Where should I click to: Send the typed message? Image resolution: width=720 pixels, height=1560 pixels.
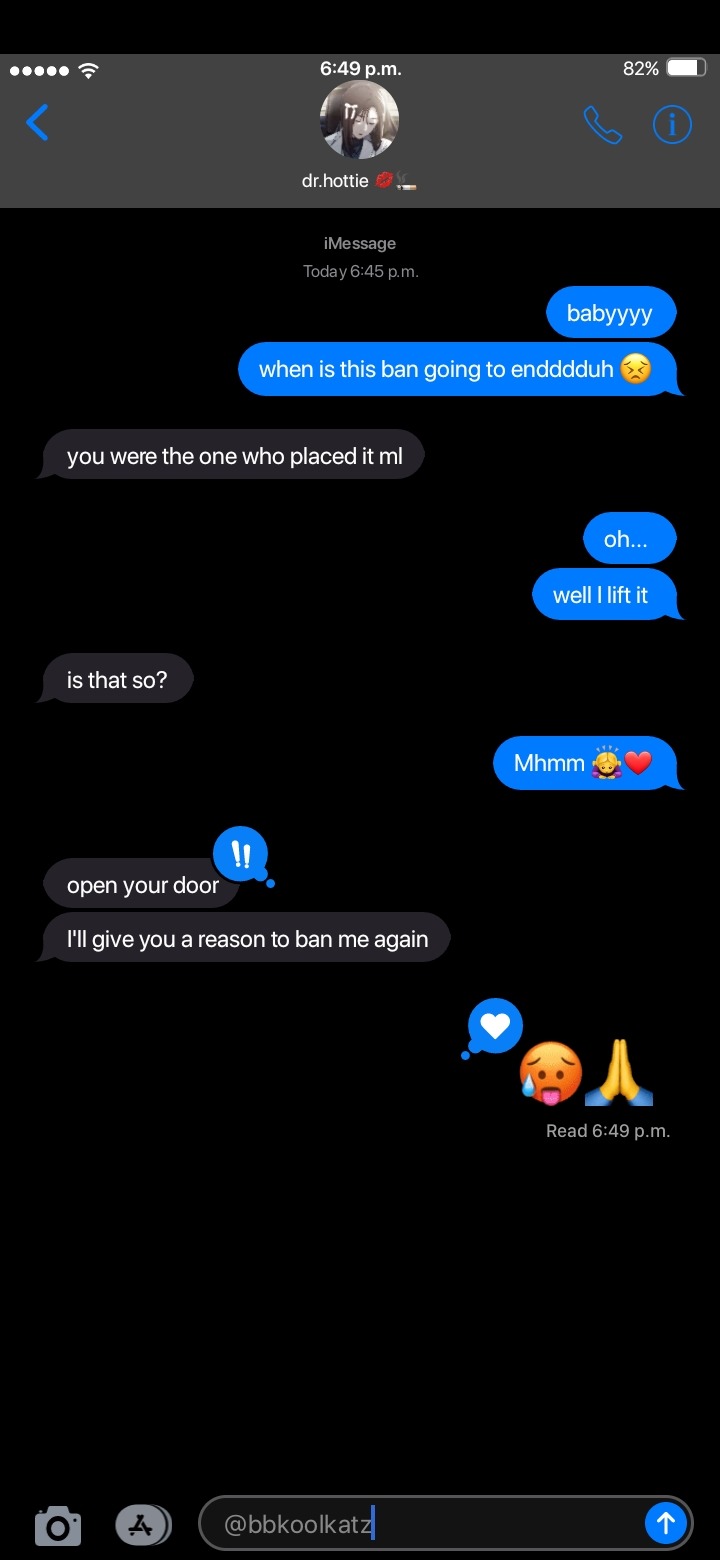[665, 1524]
